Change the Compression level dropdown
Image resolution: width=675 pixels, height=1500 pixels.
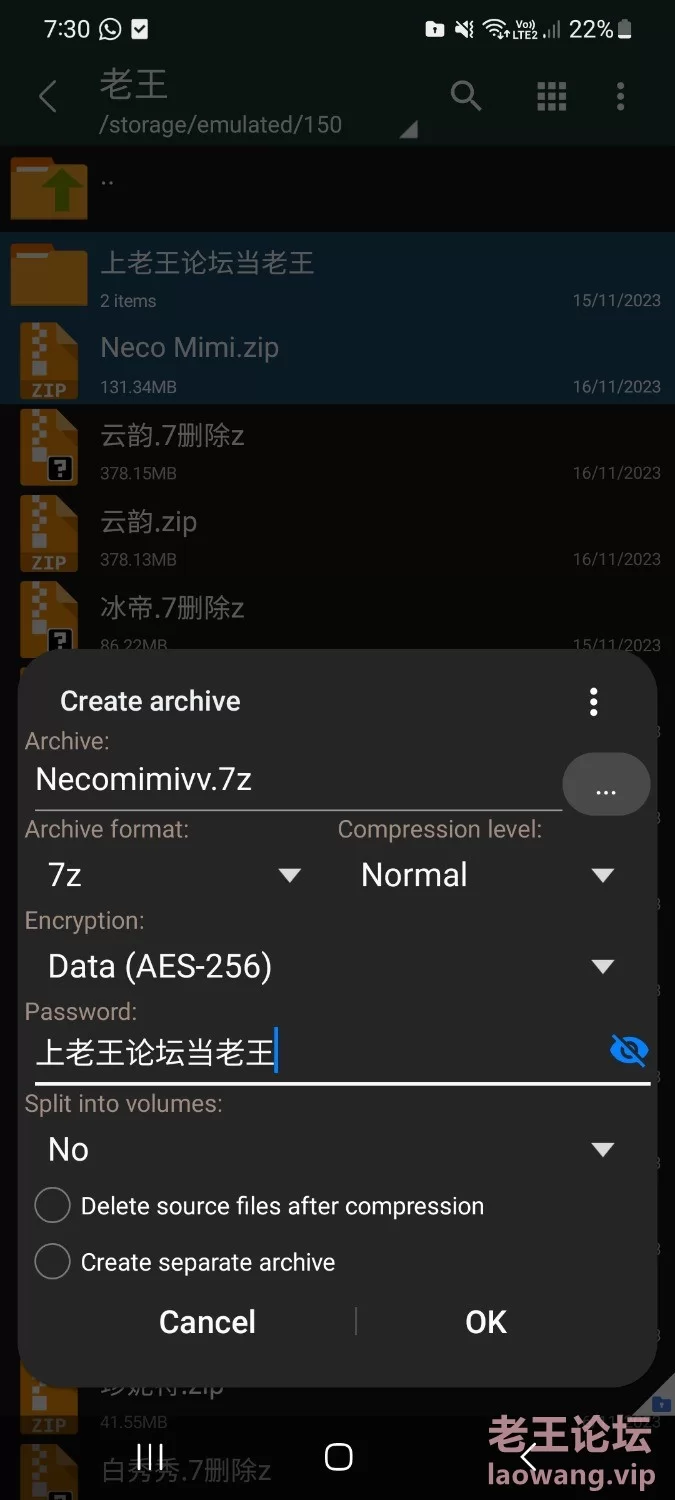(486, 875)
